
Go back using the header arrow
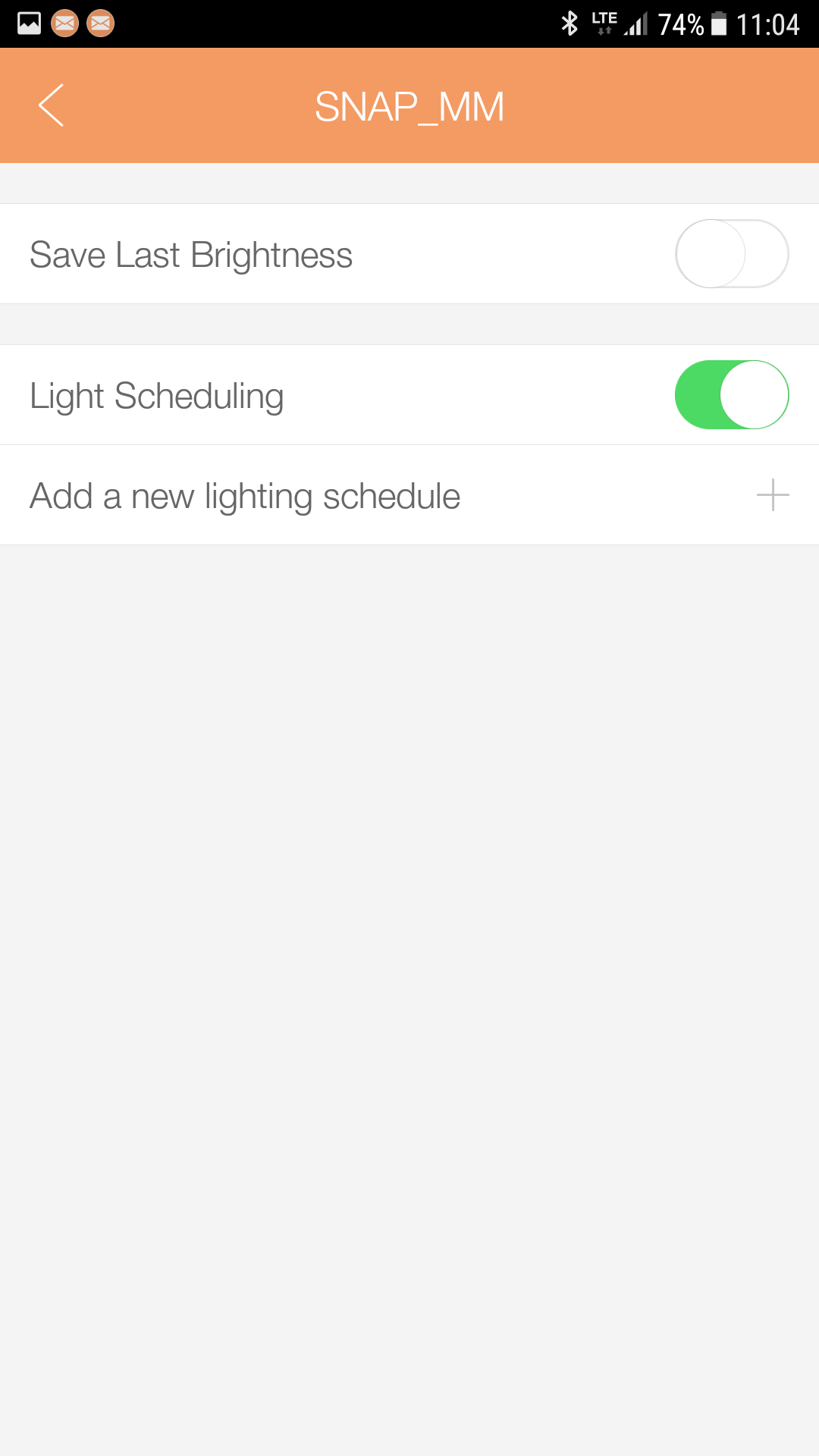[x=52, y=105]
